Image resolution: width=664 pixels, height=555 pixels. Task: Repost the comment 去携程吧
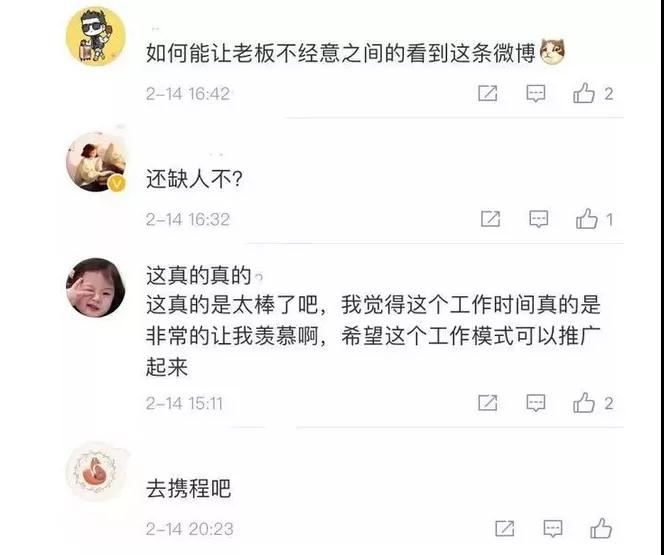(x=505, y=528)
